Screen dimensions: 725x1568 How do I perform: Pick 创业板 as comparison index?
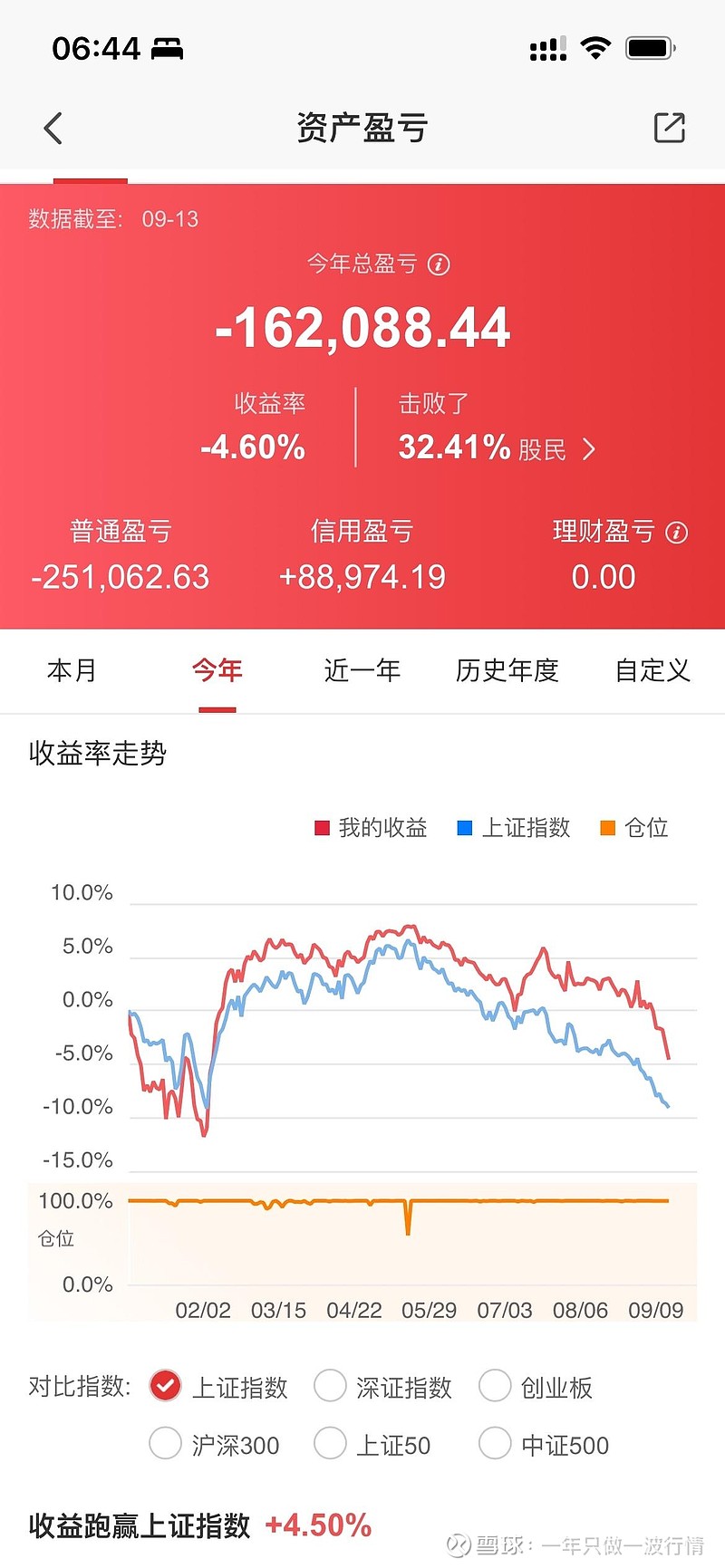pyautogui.click(x=536, y=1387)
